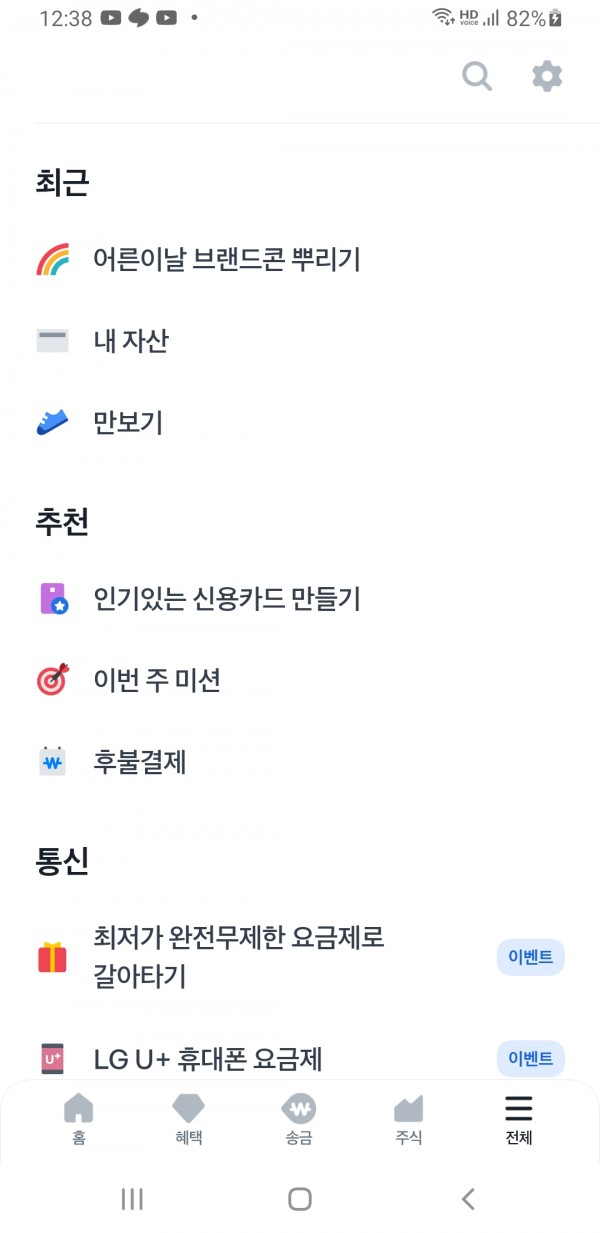Tap the system home button
Screen dimensions: 600x1233
coord(299,1199)
